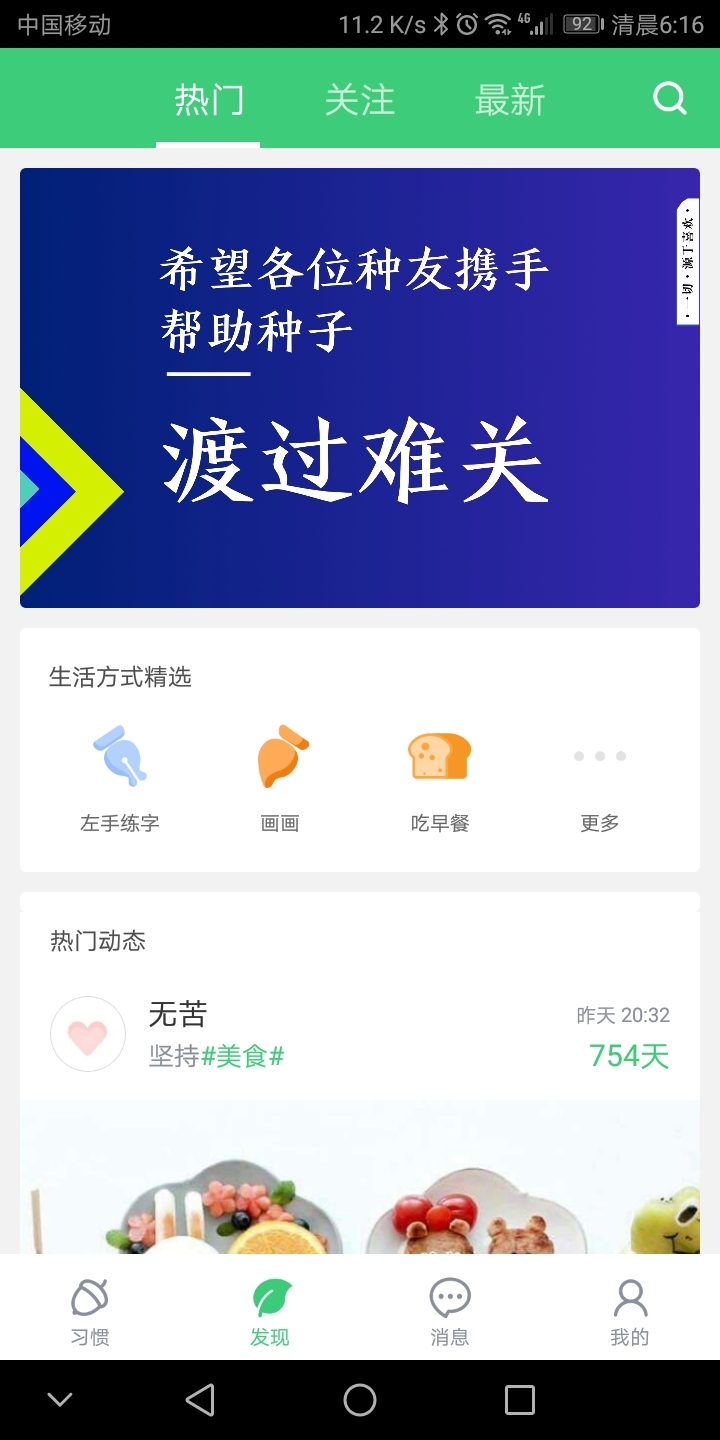Switch to the 最新 tab

(x=508, y=97)
